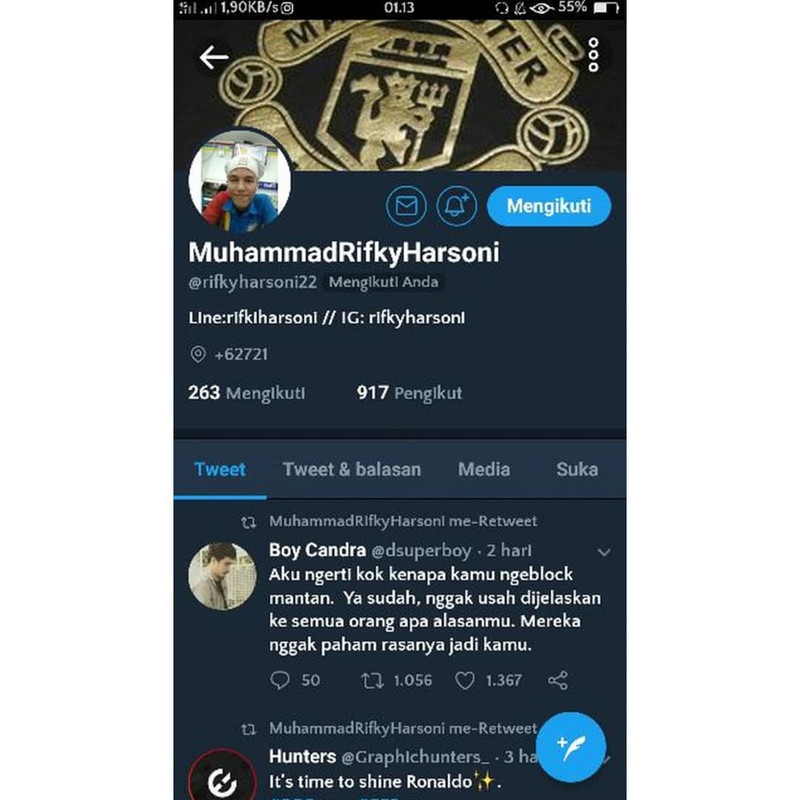Open the three-dot overflow menu
Screen dimensions: 800x800
(594, 55)
